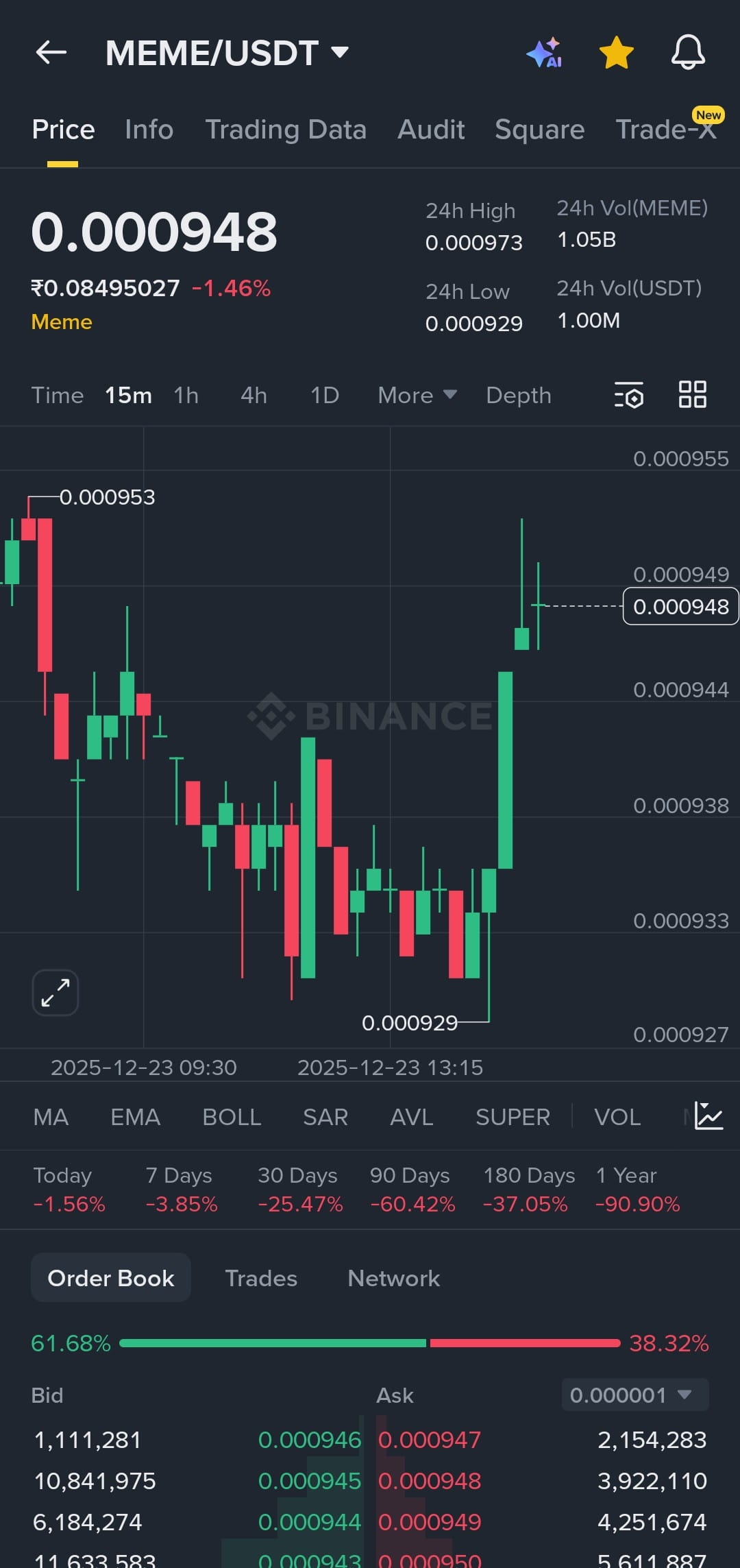The image size is (740, 1568).
Task: Open price alerts bell
Action: coord(688,53)
